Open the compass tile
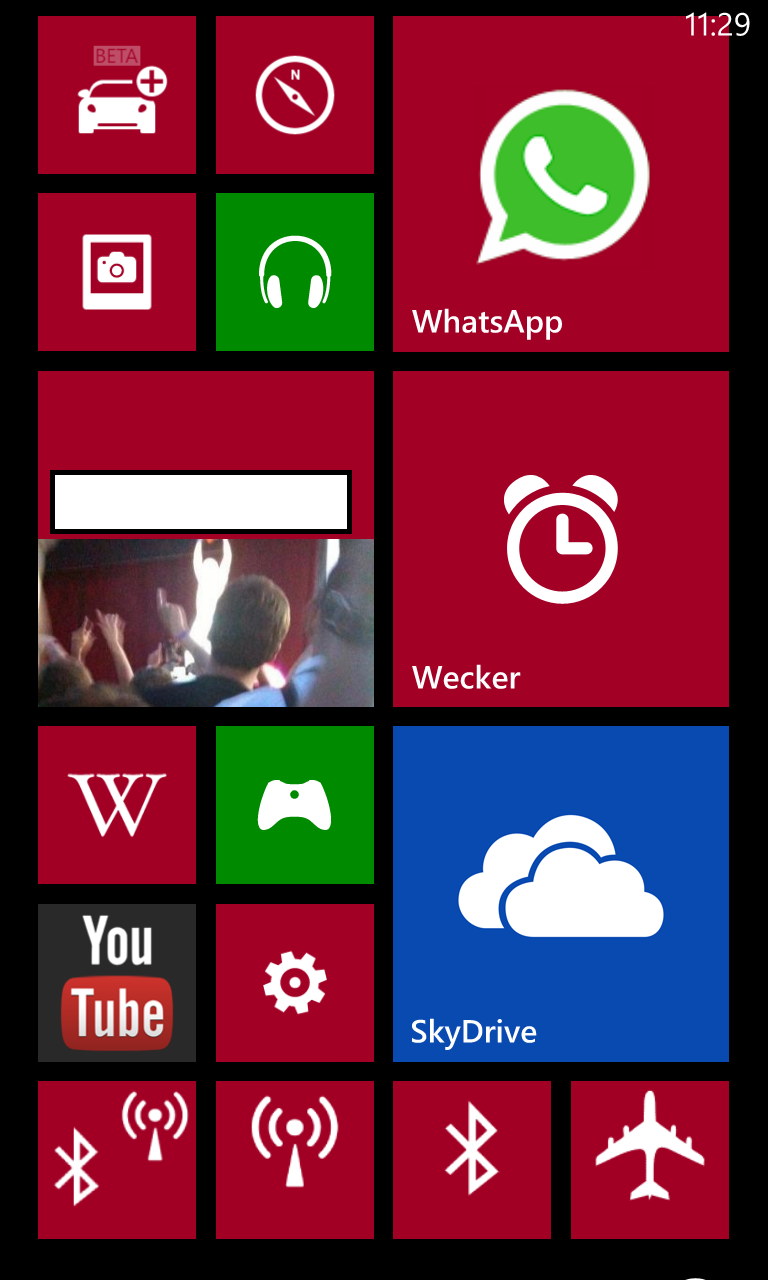 click(295, 95)
